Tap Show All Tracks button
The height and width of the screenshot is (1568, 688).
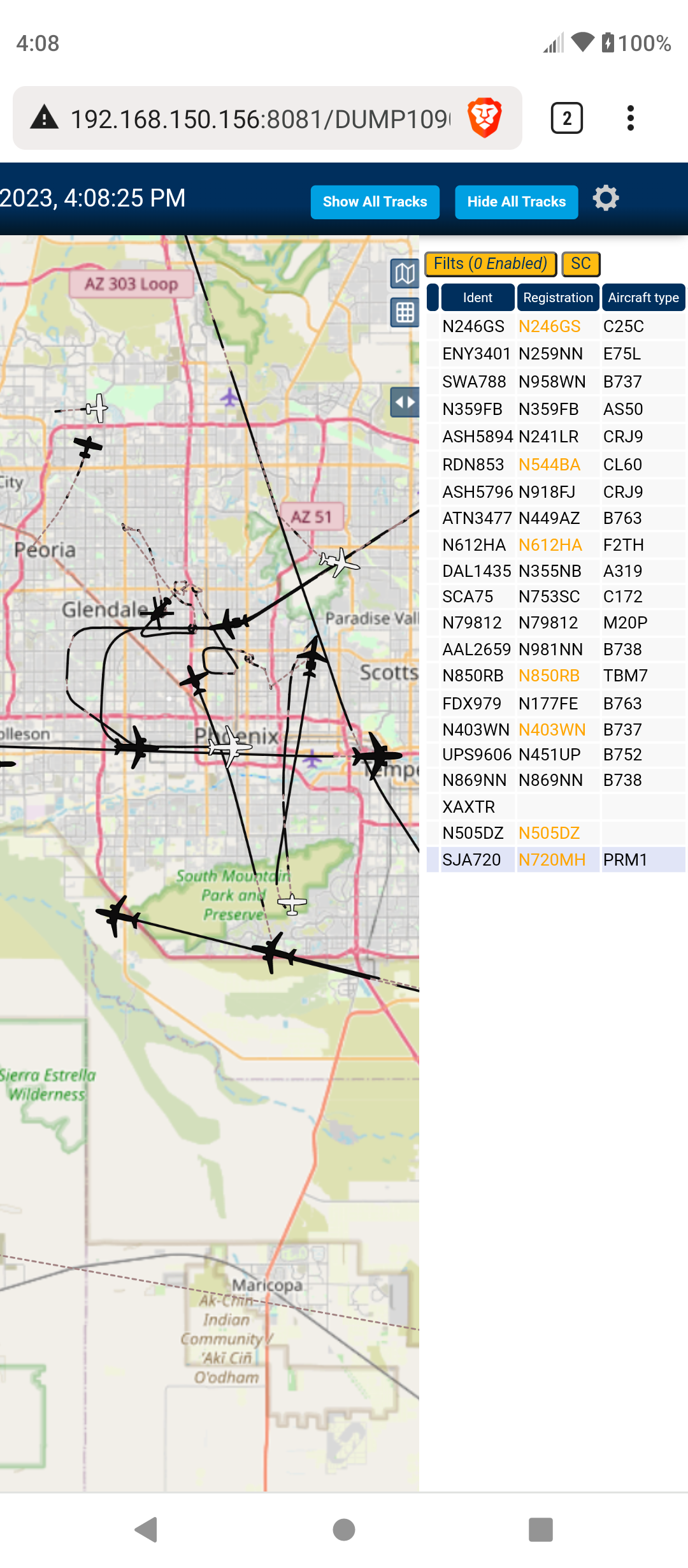point(375,202)
